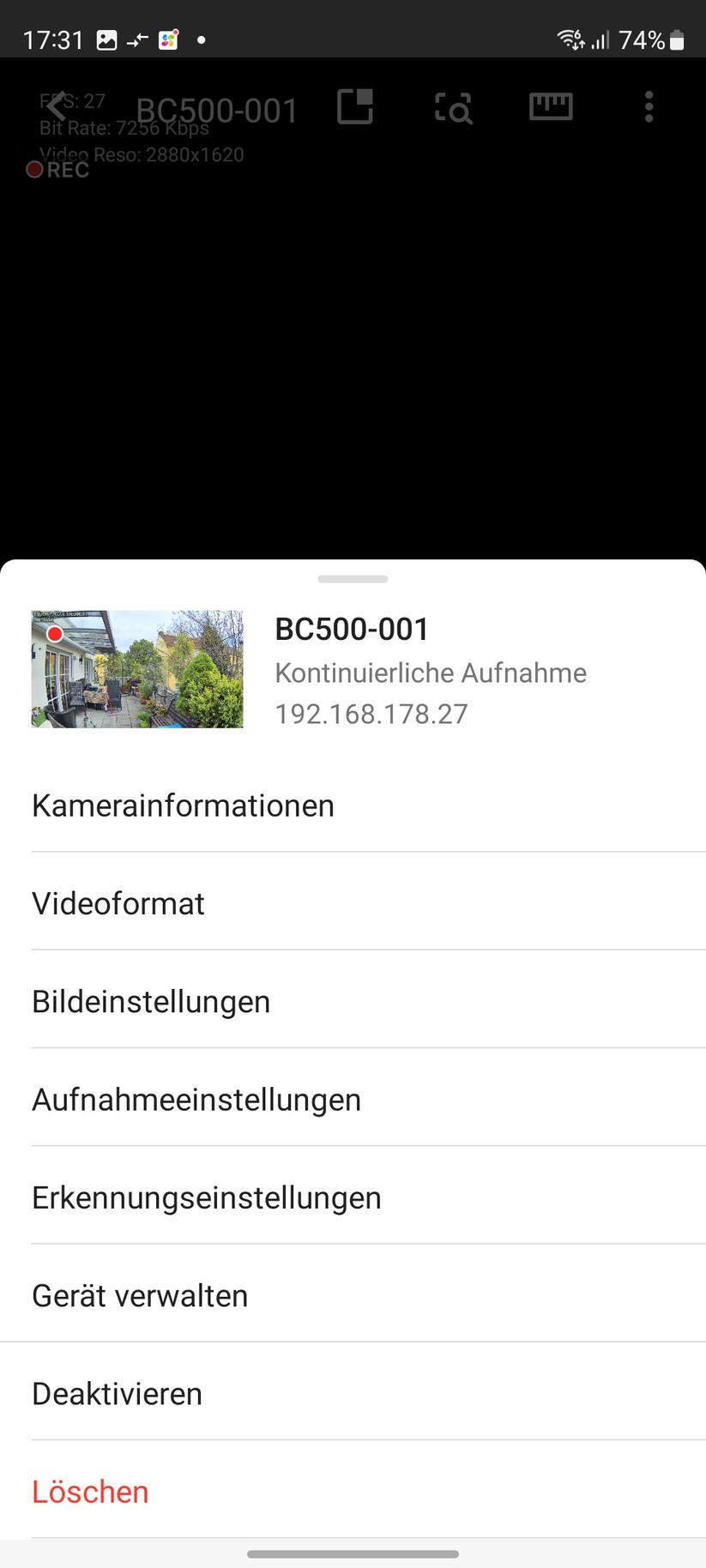Image resolution: width=706 pixels, height=1568 pixels.
Task: Open the three-dot overflow menu
Action: [649, 106]
